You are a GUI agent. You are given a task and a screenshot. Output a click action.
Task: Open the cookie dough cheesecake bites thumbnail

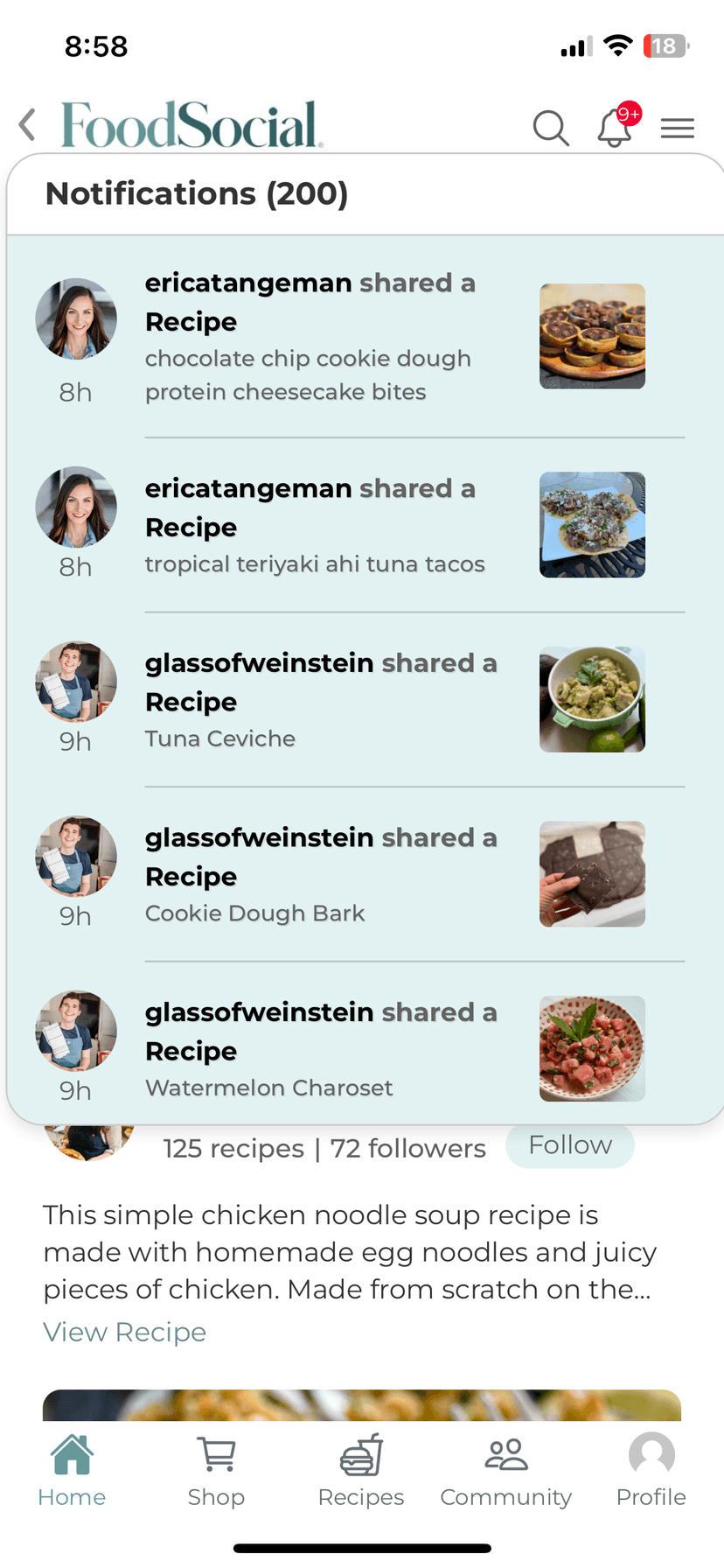tap(592, 336)
